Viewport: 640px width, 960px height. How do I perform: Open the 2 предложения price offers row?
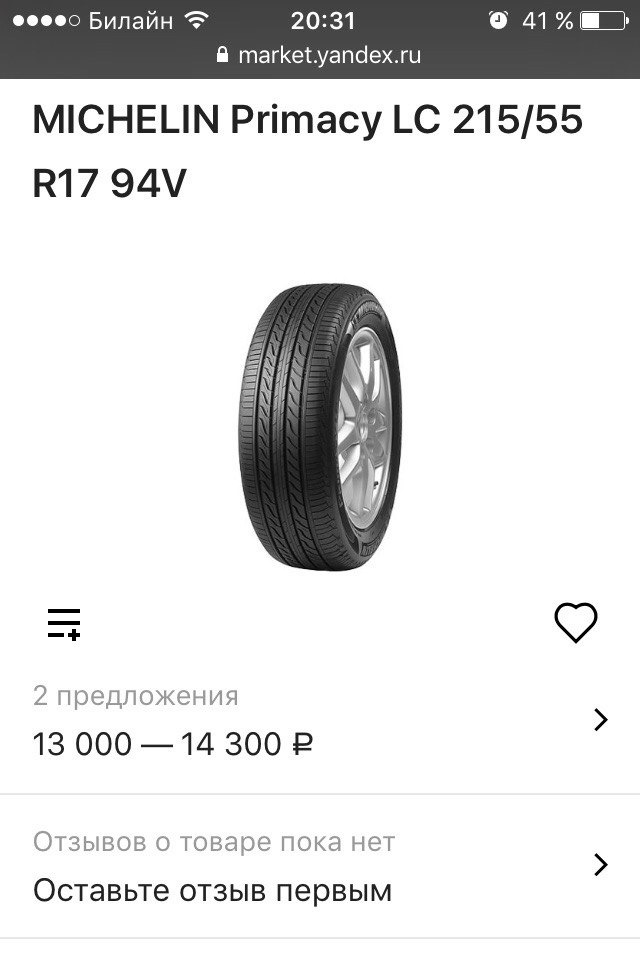(320, 720)
